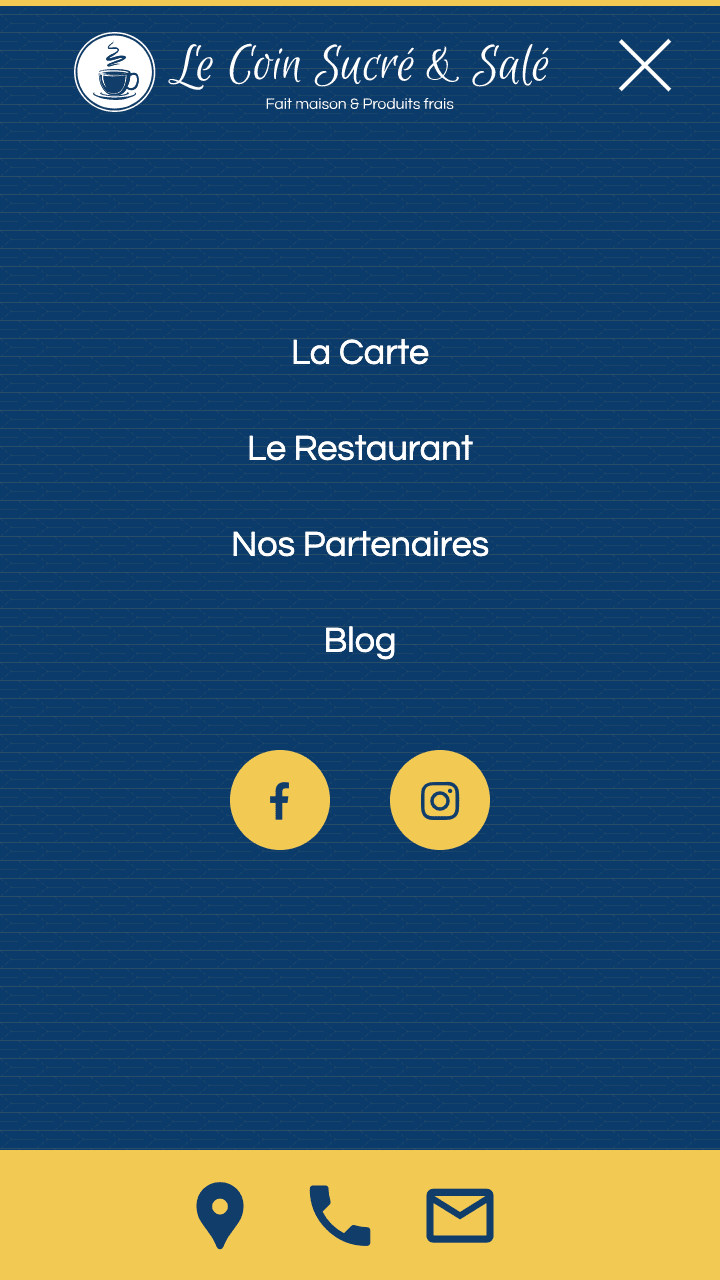The width and height of the screenshot is (720, 1280).
Task: Open the Instagram profile
Action: 440,800
